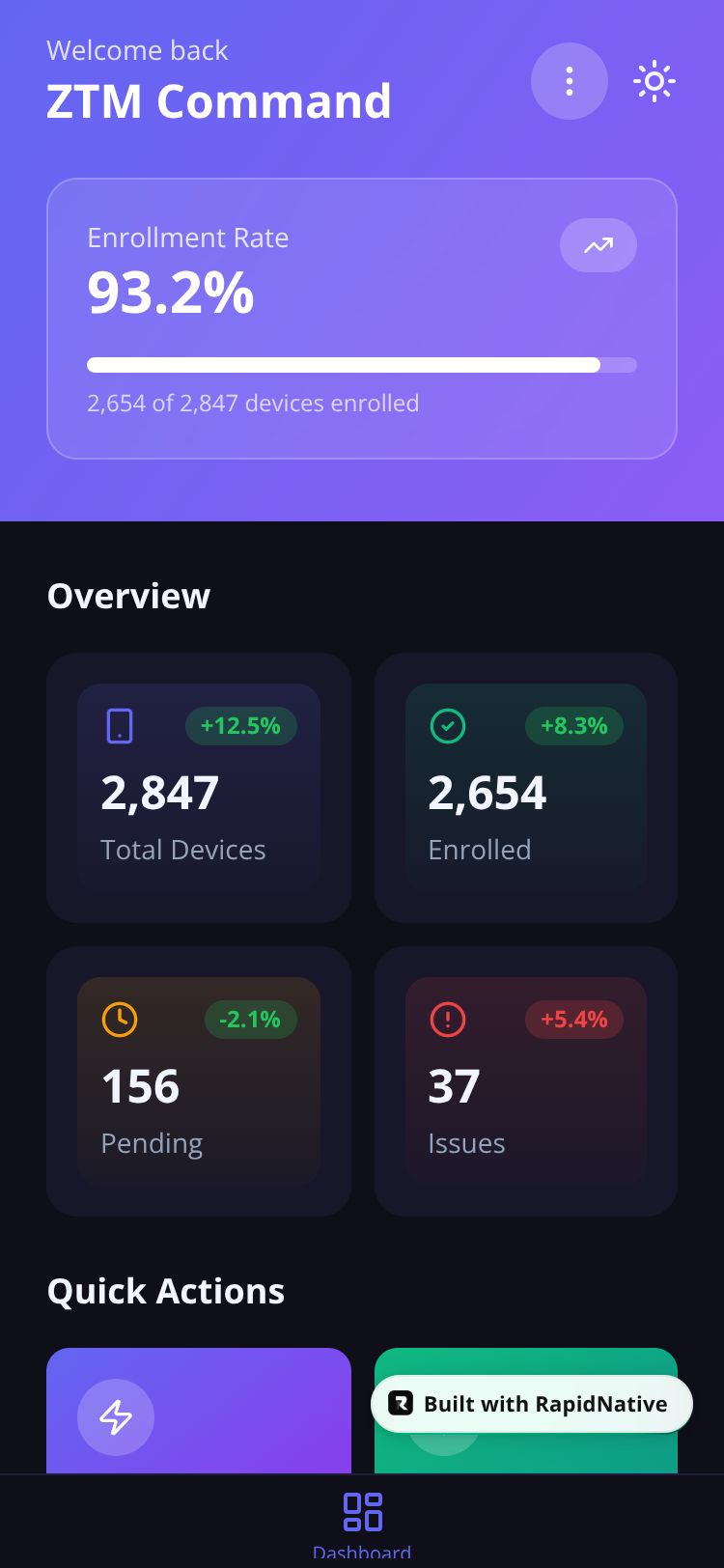Tap the Built with RapidNative badge

[532, 1404]
